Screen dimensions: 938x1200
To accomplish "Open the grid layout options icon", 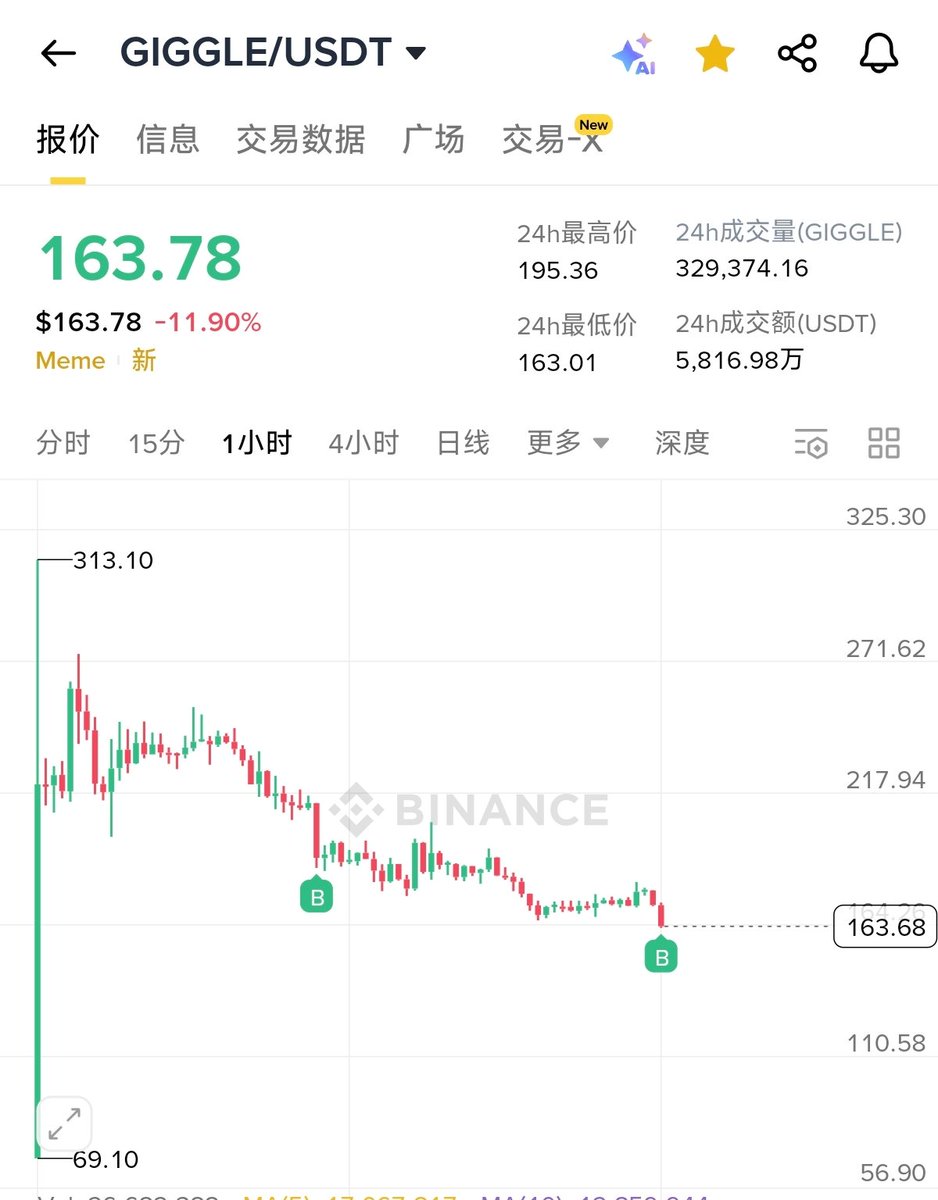I will coord(884,443).
